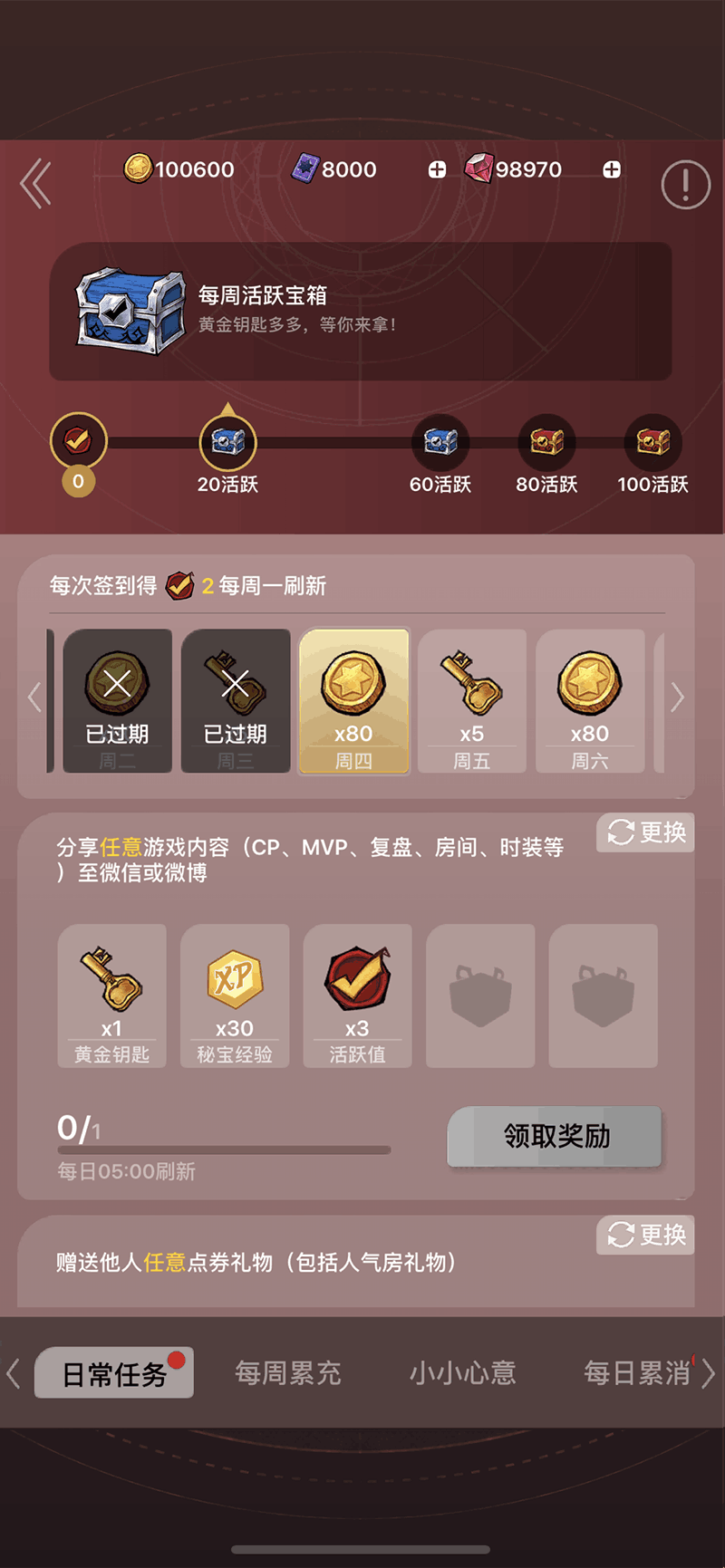Add more purple cards via plus icon
Screen dimensions: 725x1568
click(x=437, y=169)
